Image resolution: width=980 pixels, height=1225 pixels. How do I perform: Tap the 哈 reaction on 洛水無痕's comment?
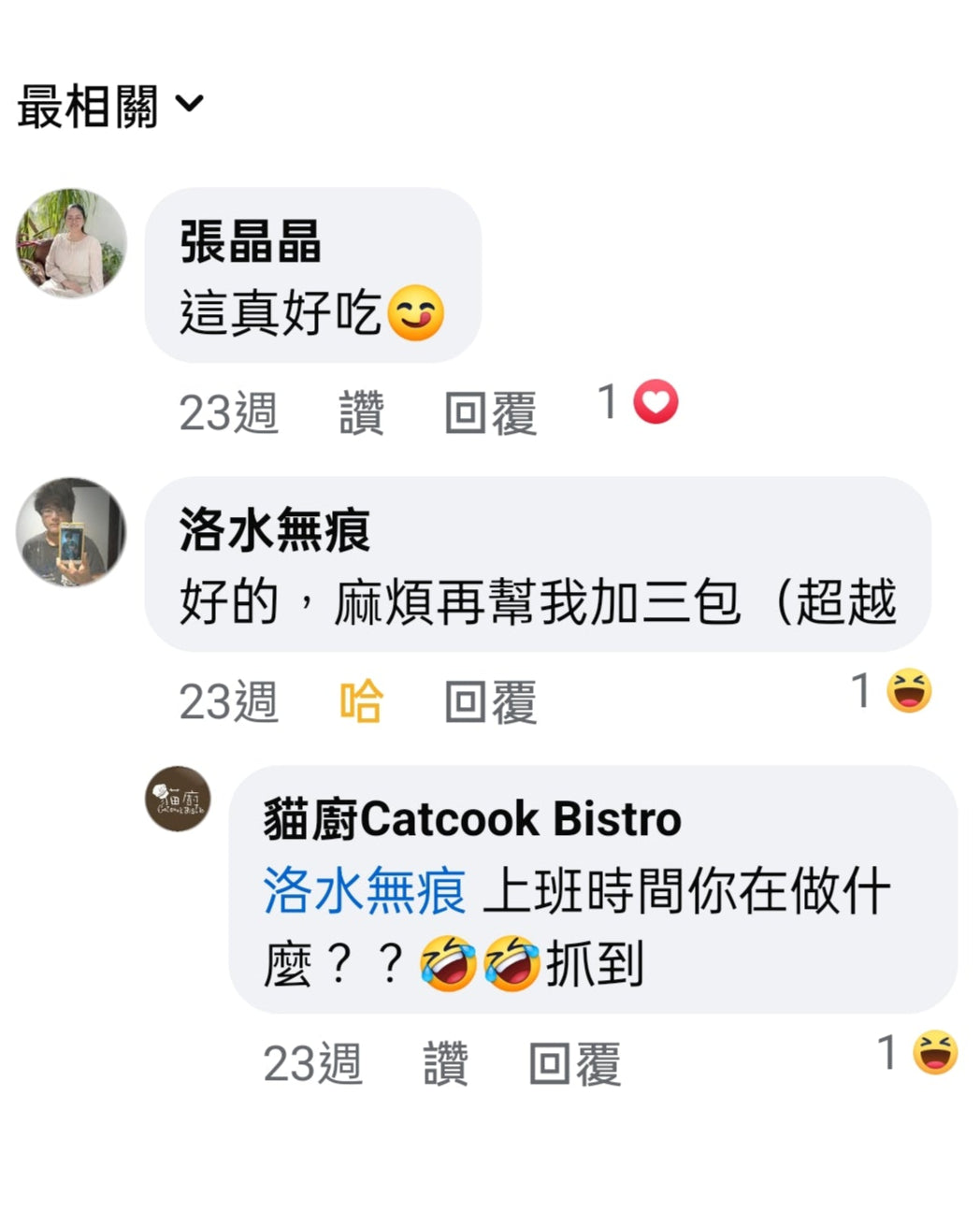point(361,702)
